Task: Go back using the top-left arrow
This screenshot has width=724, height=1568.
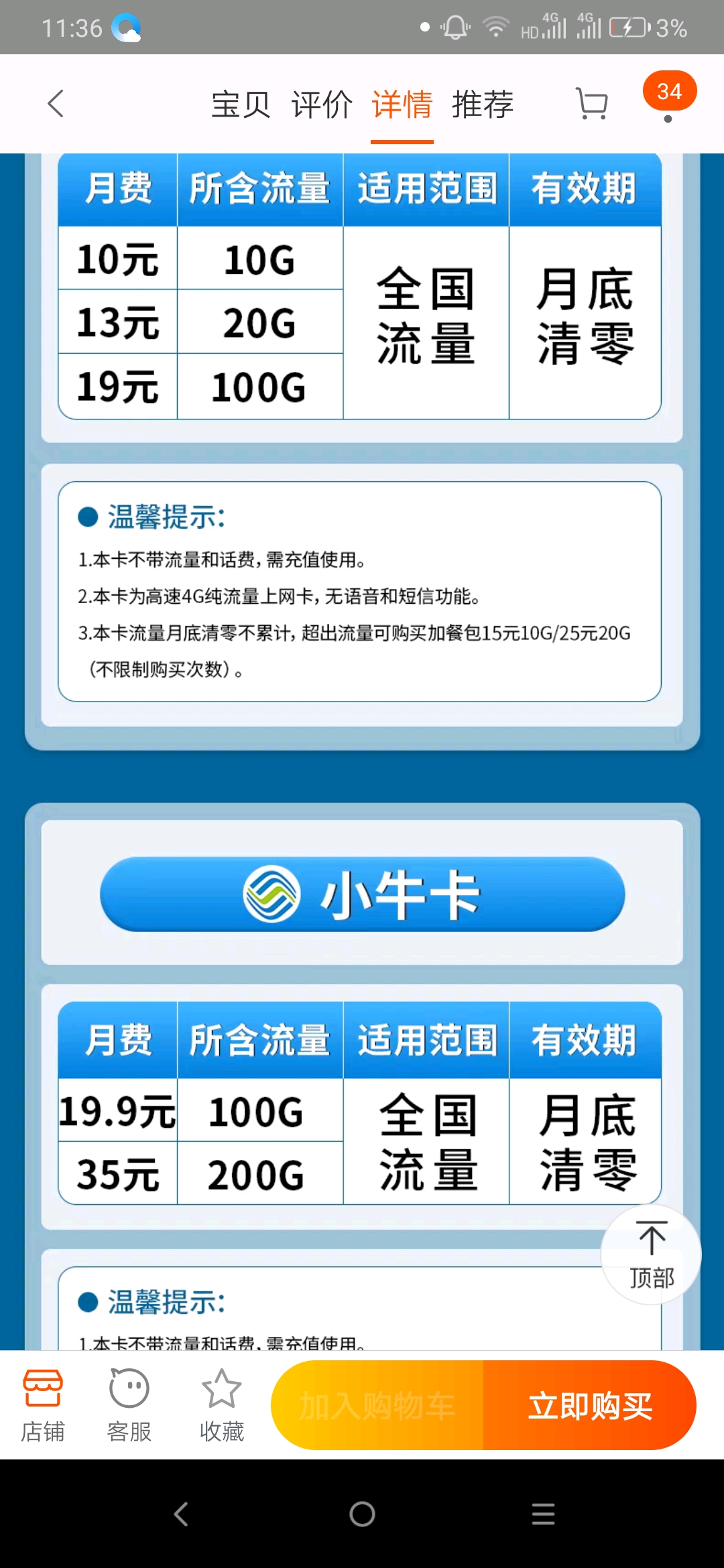Action: tap(56, 104)
